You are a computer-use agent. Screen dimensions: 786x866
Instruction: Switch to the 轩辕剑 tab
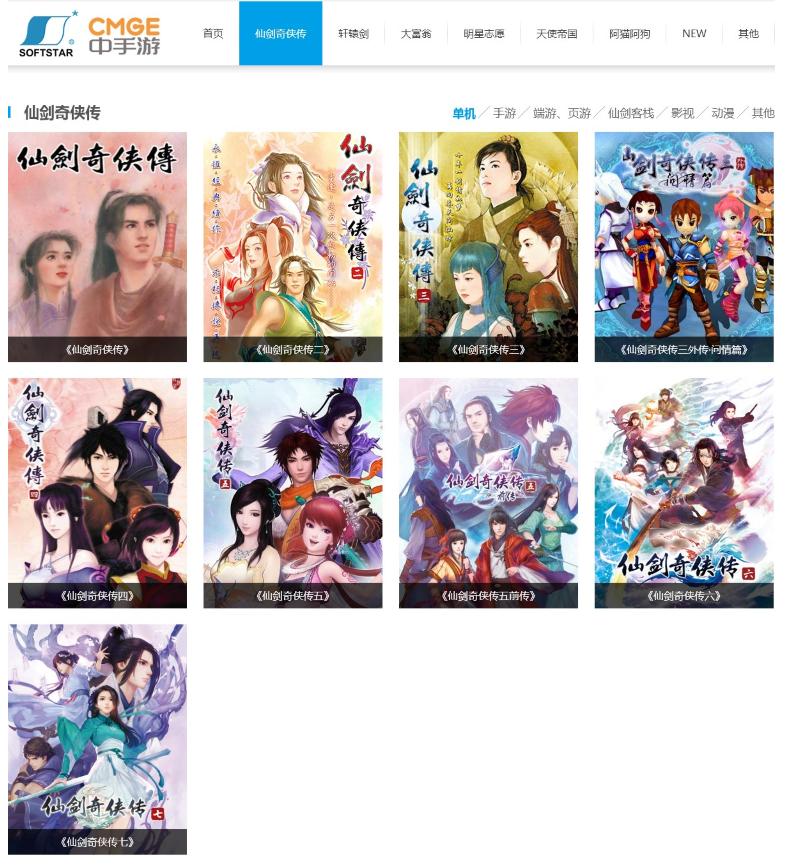click(x=350, y=33)
